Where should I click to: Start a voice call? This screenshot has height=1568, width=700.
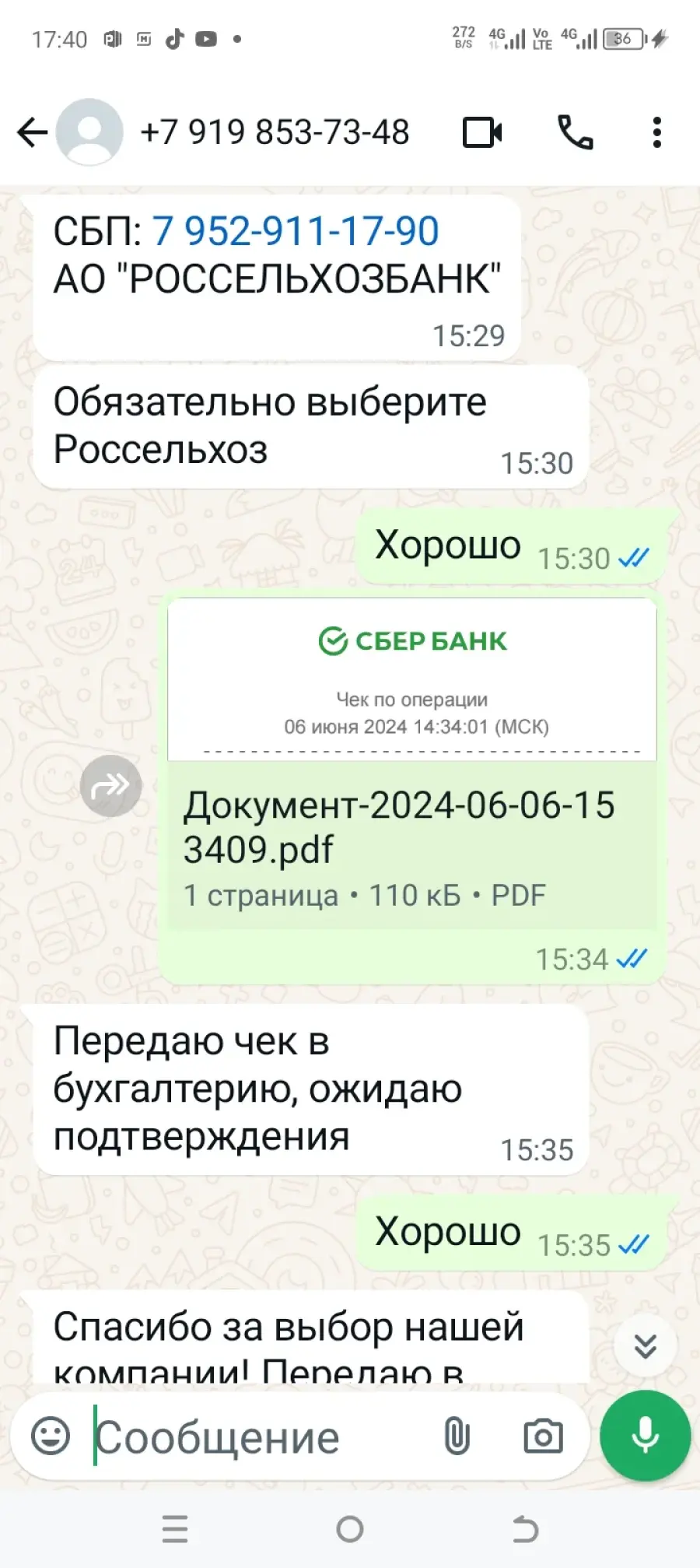[576, 132]
